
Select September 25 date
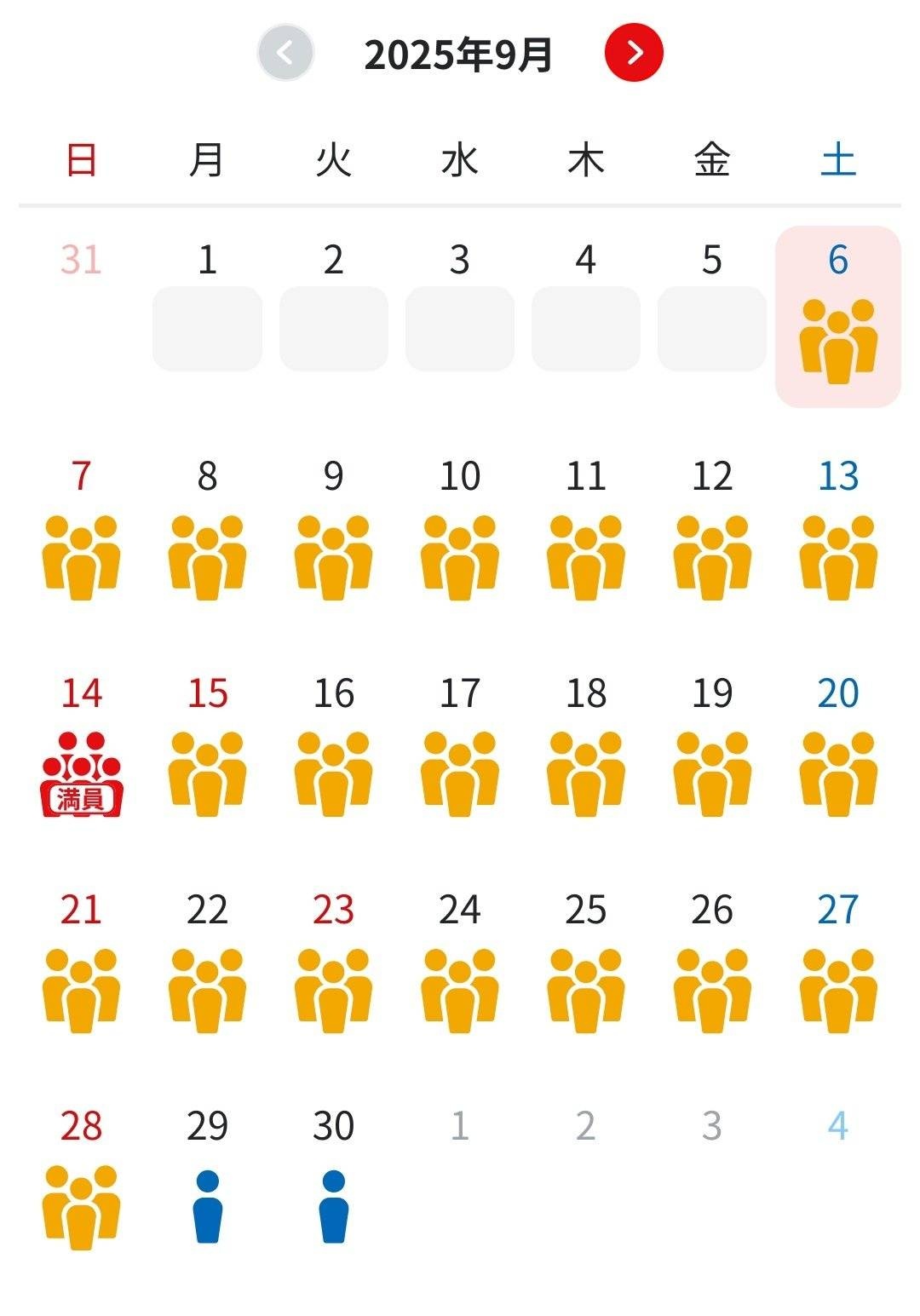coord(585,968)
